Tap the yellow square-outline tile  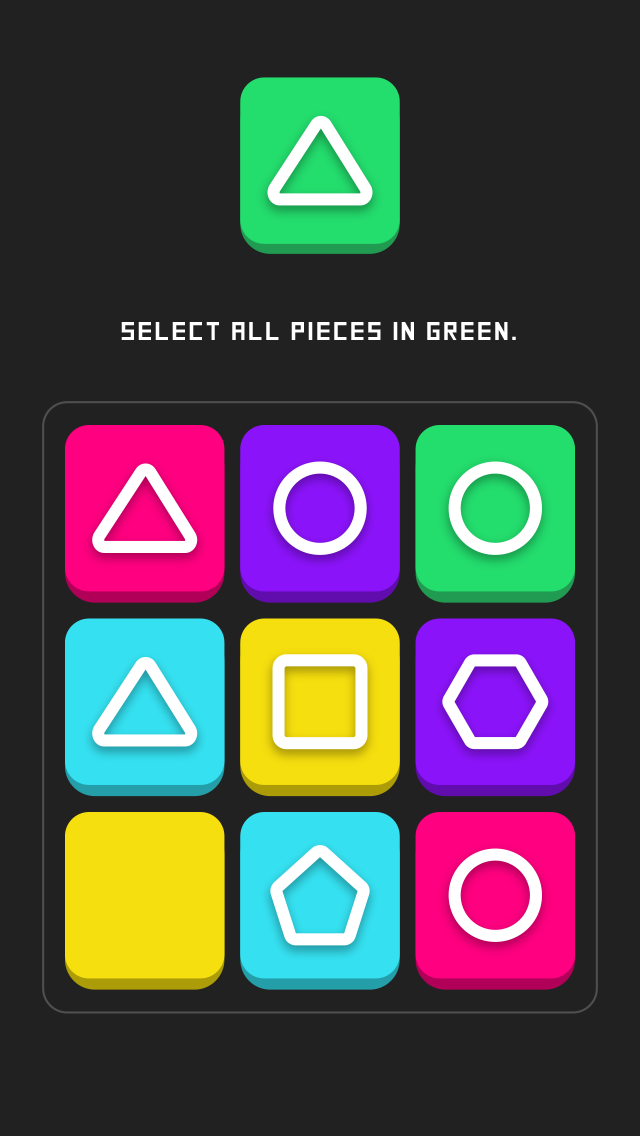point(320,702)
